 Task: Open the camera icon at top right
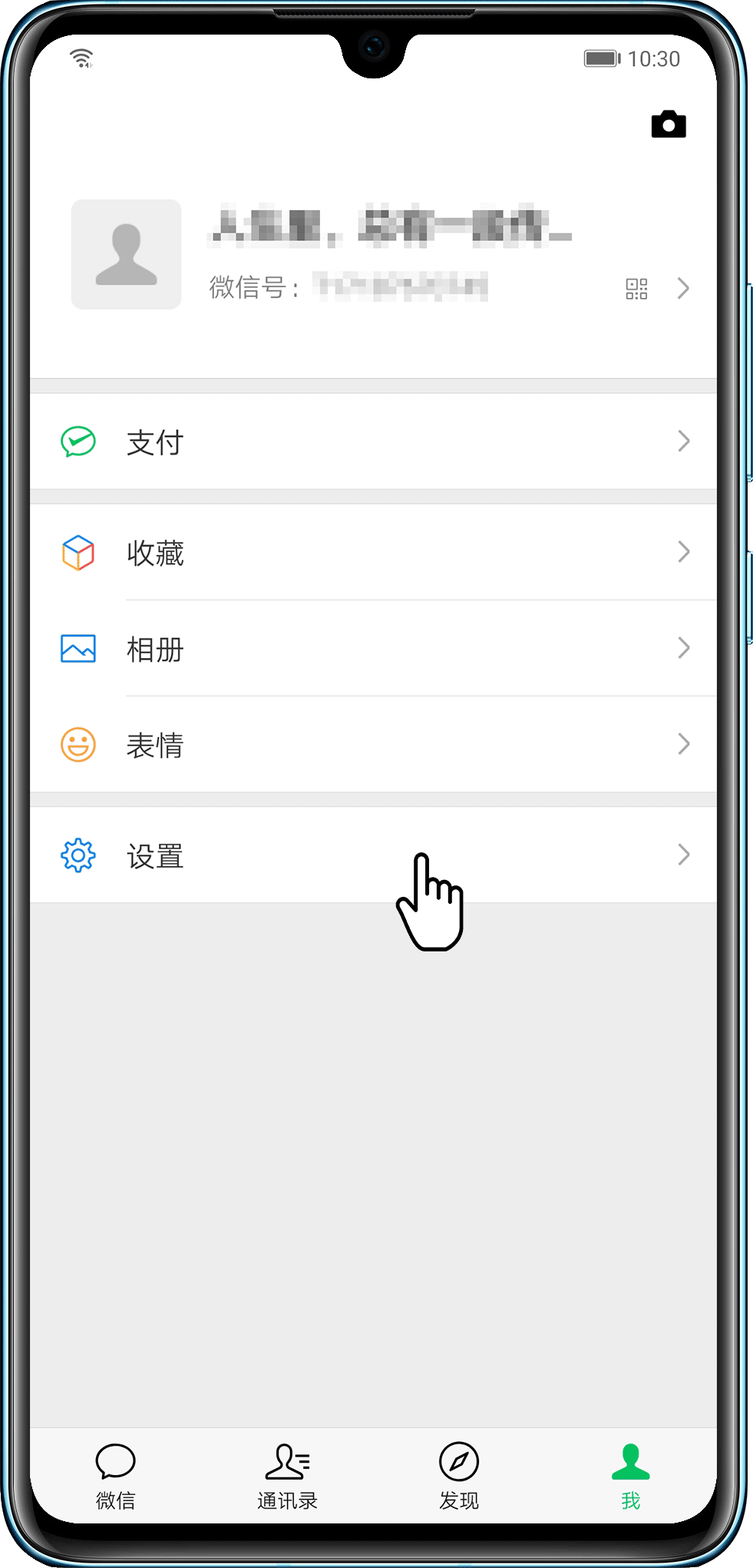click(x=668, y=124)
